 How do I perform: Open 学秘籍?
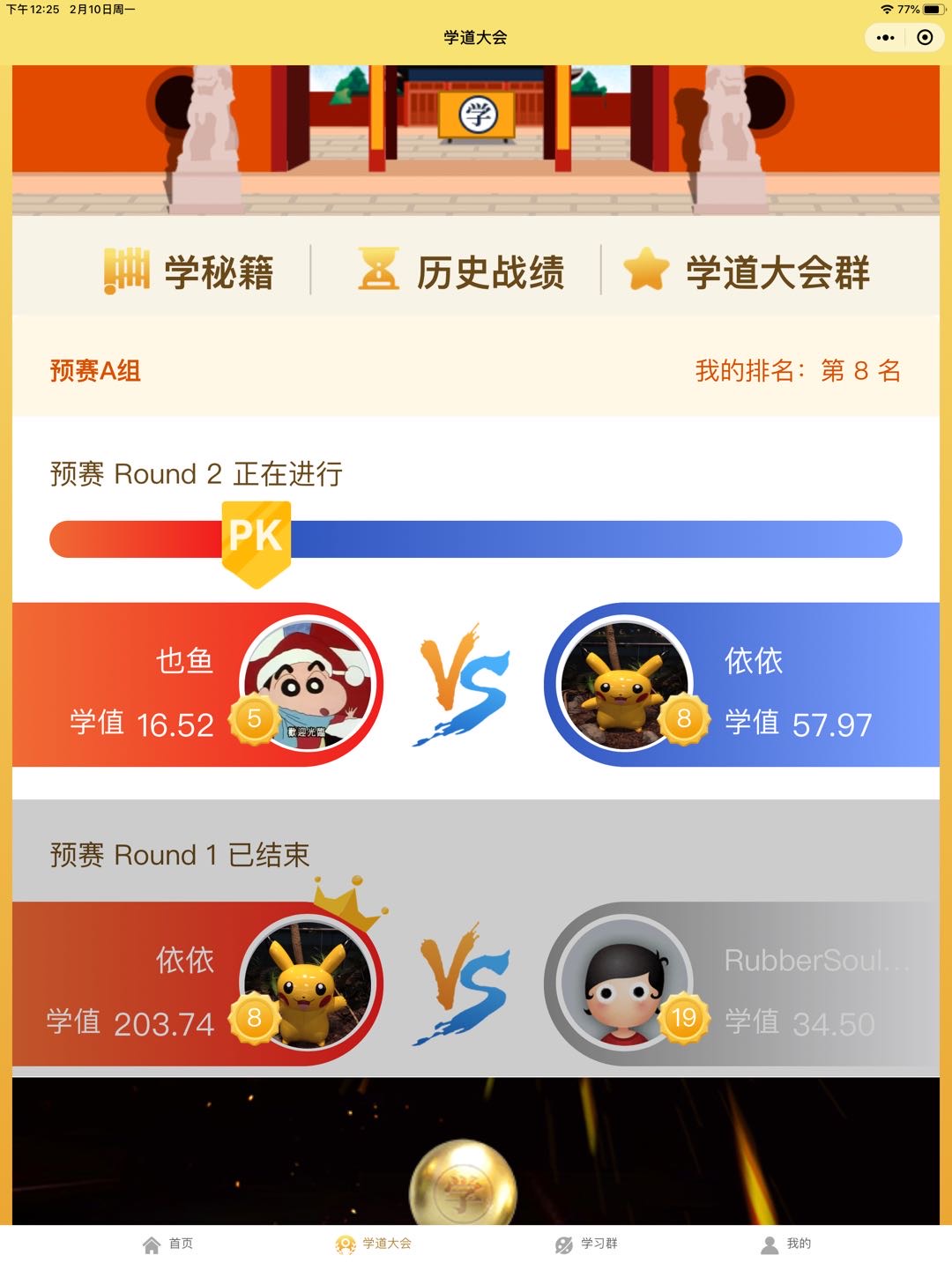pos(189,271)
